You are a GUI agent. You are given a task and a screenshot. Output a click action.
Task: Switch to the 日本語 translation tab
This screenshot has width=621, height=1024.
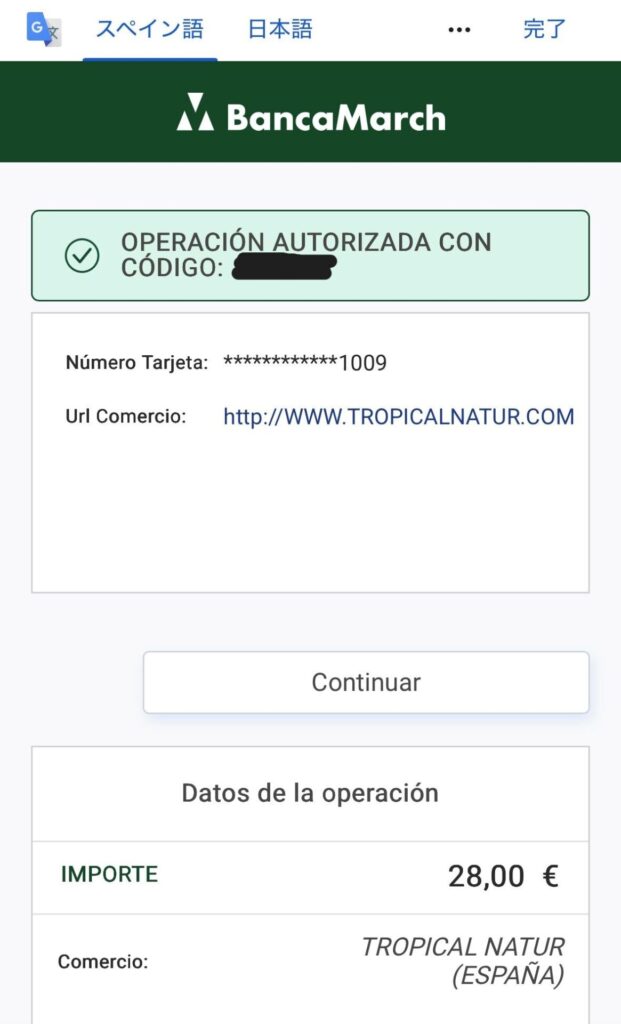pyautogui.click(x=280, y=29)
